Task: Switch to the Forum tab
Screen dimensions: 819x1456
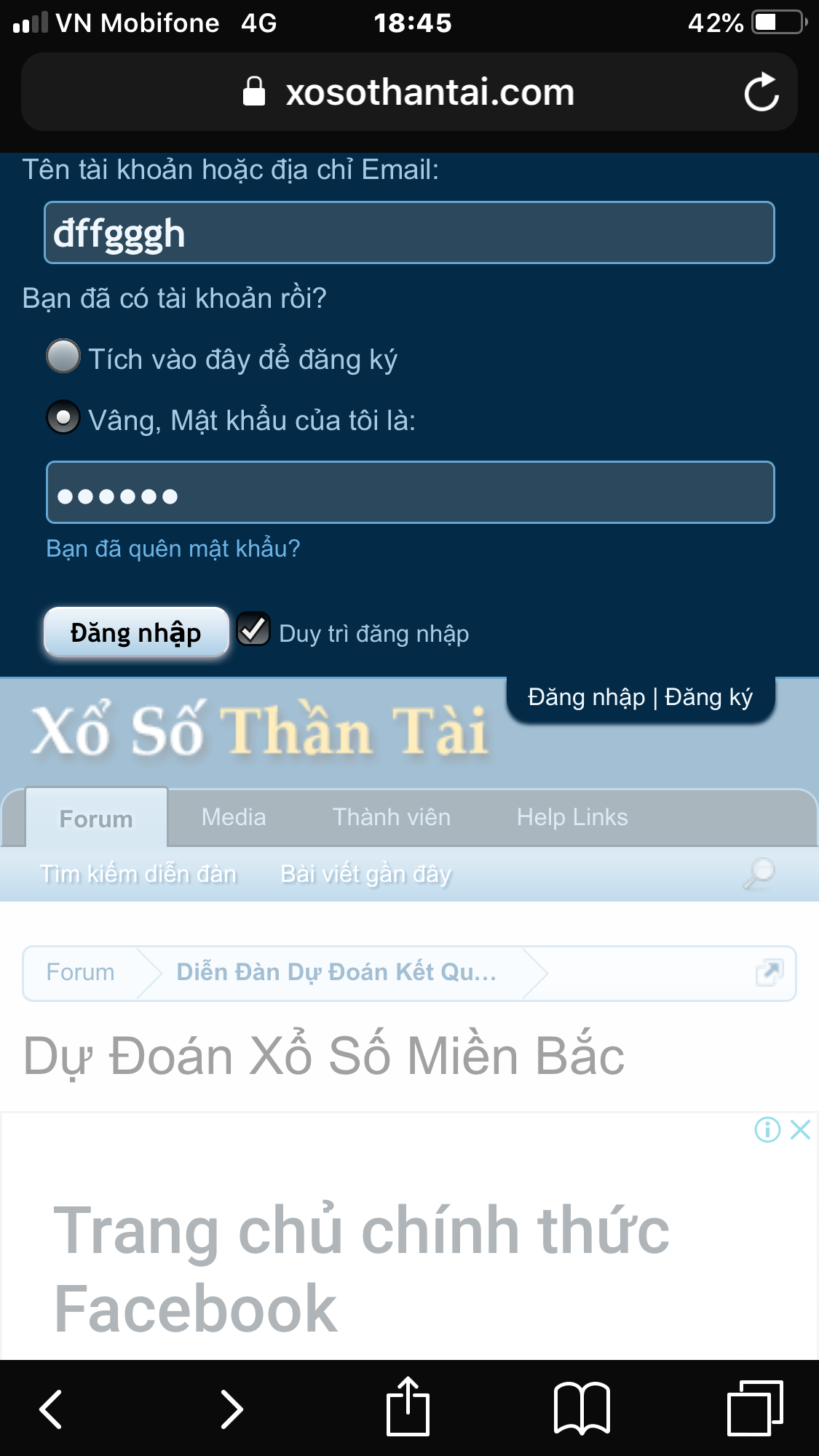Action: pos(96,819)
